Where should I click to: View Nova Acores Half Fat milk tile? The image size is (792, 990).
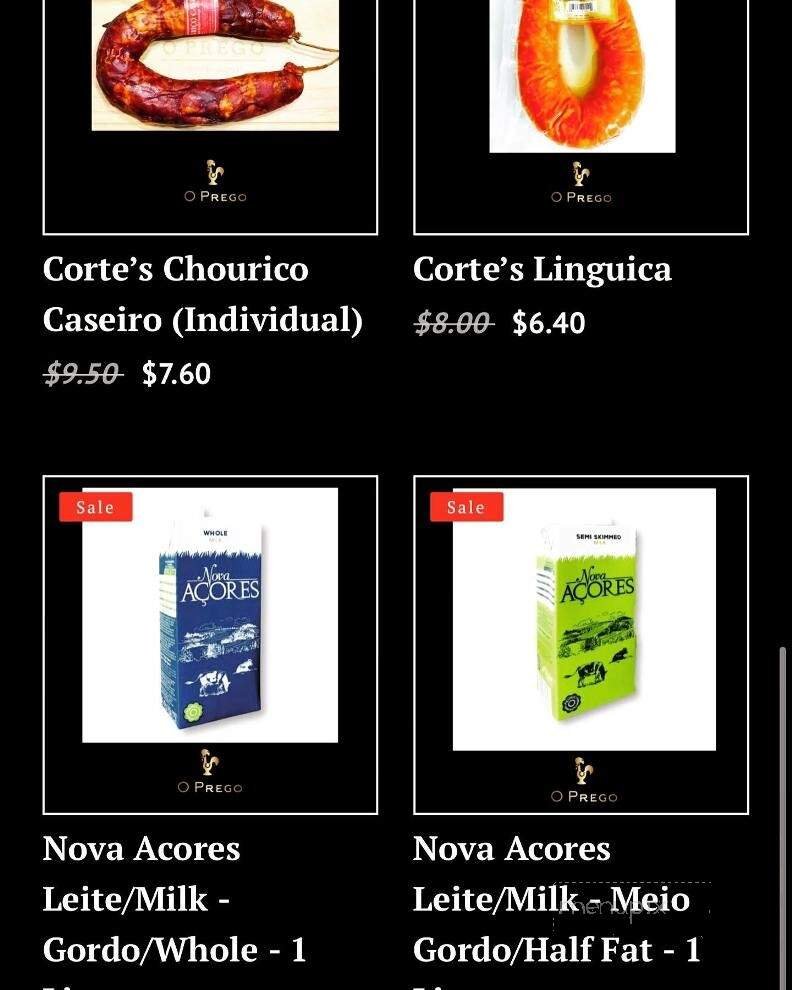(581, 620)
